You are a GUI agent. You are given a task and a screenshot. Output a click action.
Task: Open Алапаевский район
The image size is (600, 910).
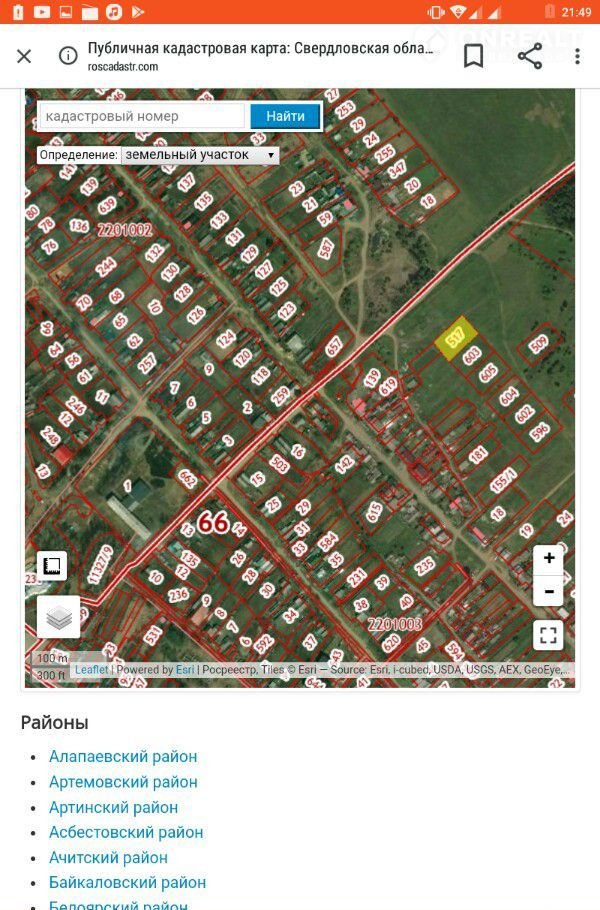123,757
